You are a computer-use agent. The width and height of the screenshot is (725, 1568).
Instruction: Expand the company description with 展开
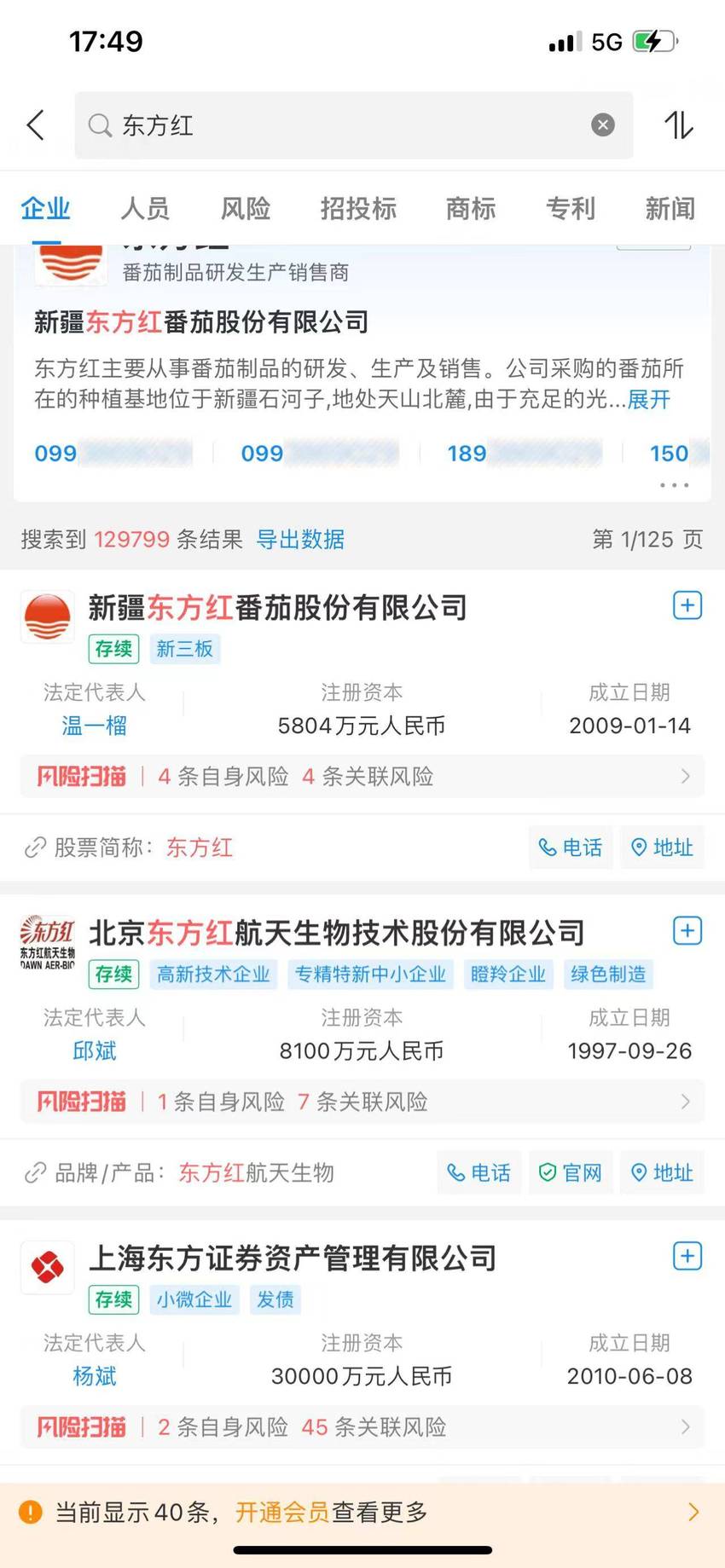[649, 400]
